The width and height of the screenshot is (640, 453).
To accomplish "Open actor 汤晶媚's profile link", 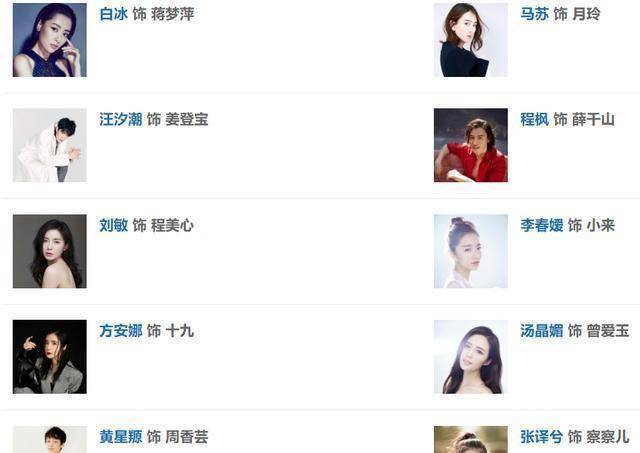I will click(541, 331).
